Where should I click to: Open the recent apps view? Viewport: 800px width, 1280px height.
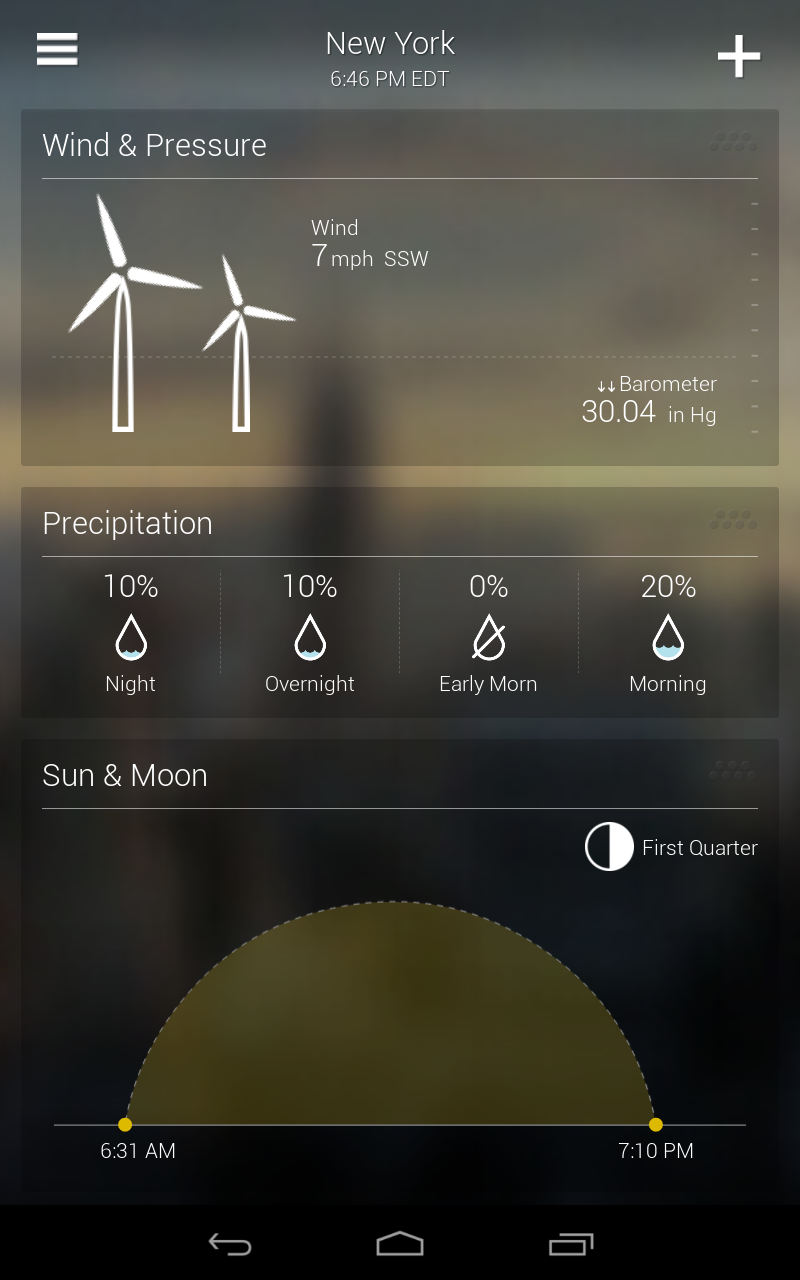(x=570, y=1243)
